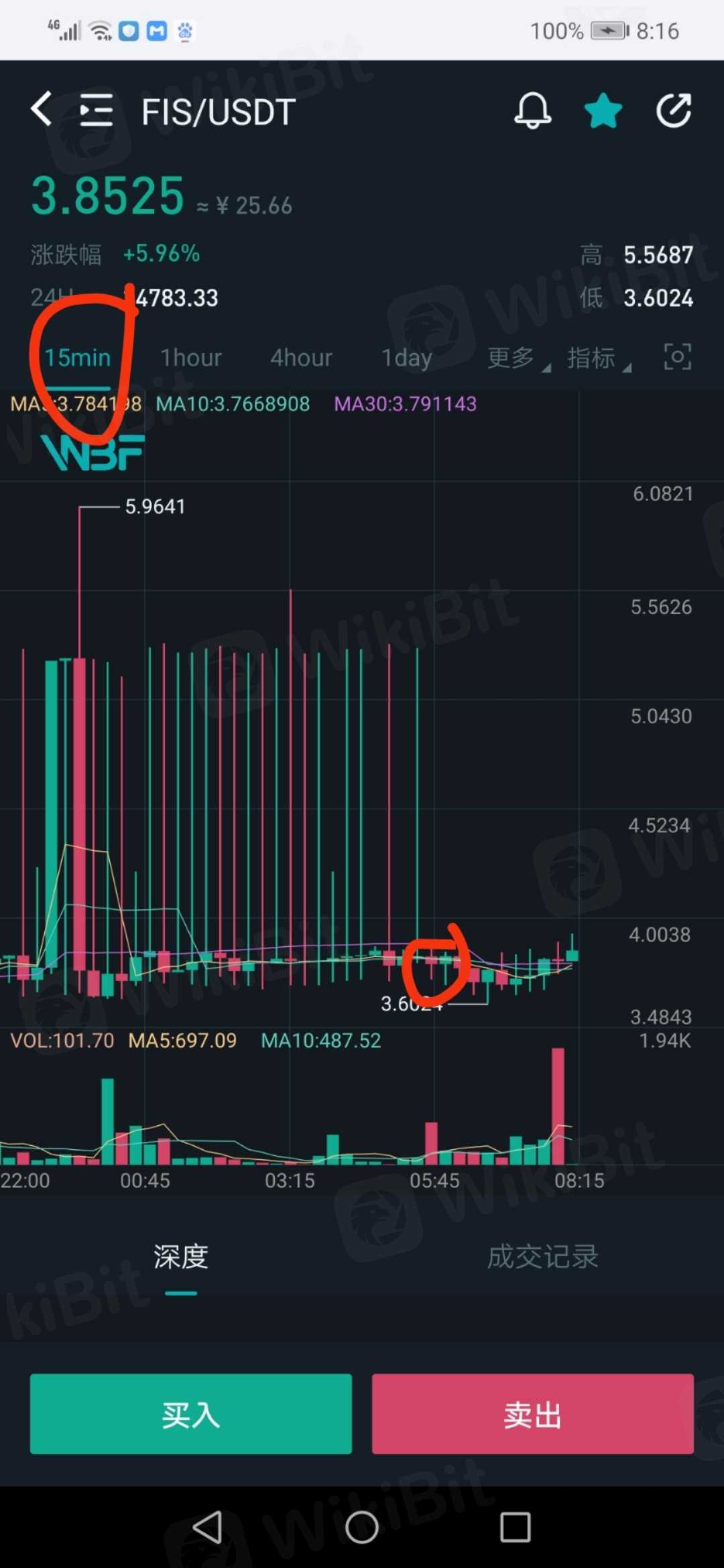The height and width of the screenshot is (1568, 724).
Task: Switch to the 1day interval
Action: pos(406,358)
